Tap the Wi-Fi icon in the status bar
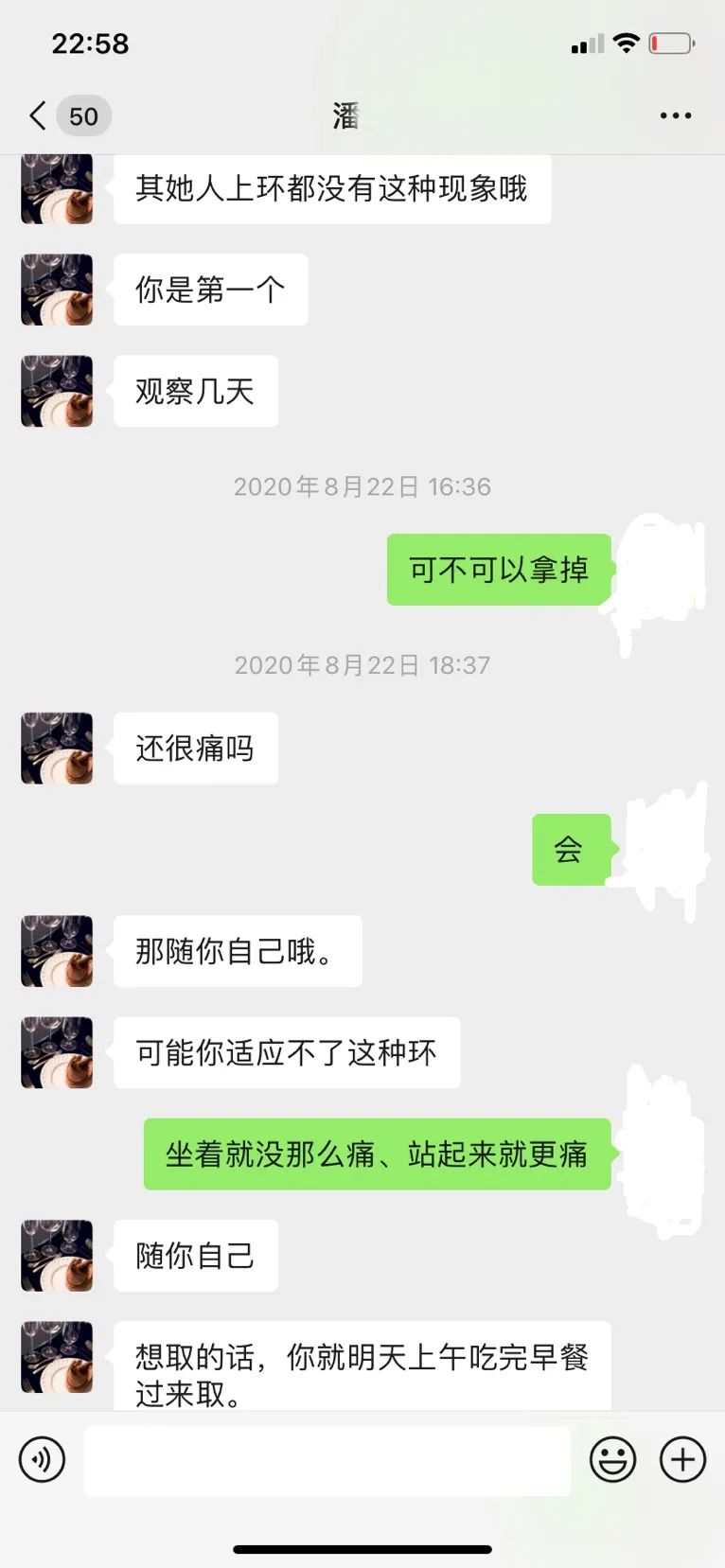This screenshot has height=1568, width=725. pyautogui.click(x=626, y=43)
